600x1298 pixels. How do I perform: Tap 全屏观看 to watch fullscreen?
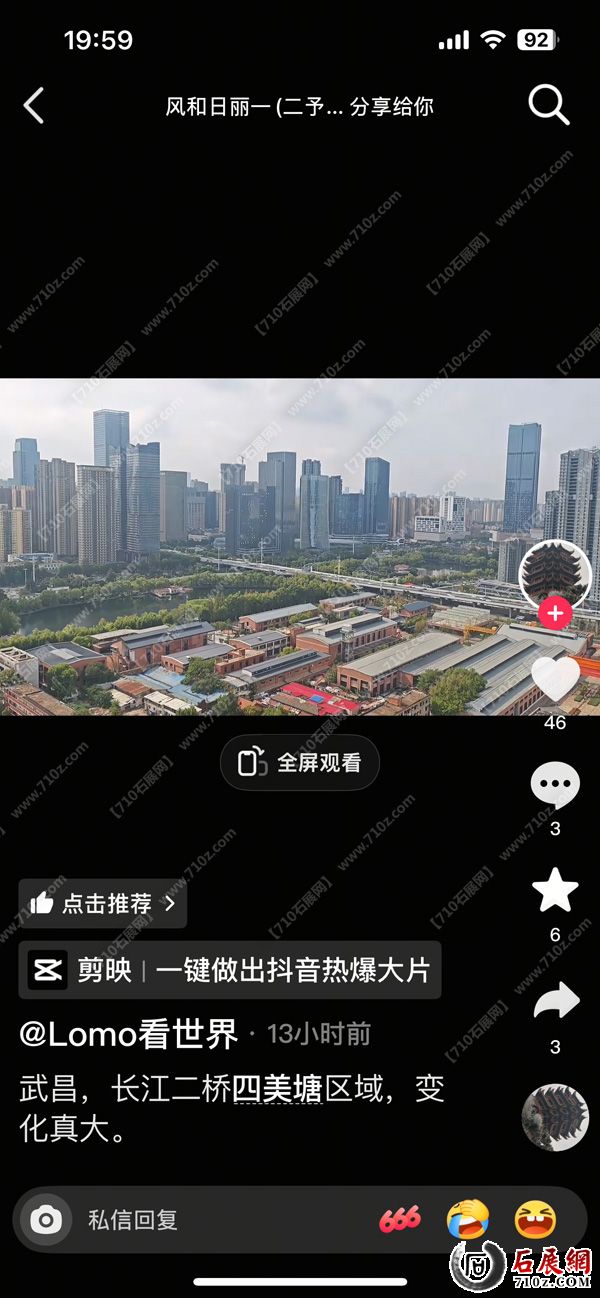[x=300, y=763]
